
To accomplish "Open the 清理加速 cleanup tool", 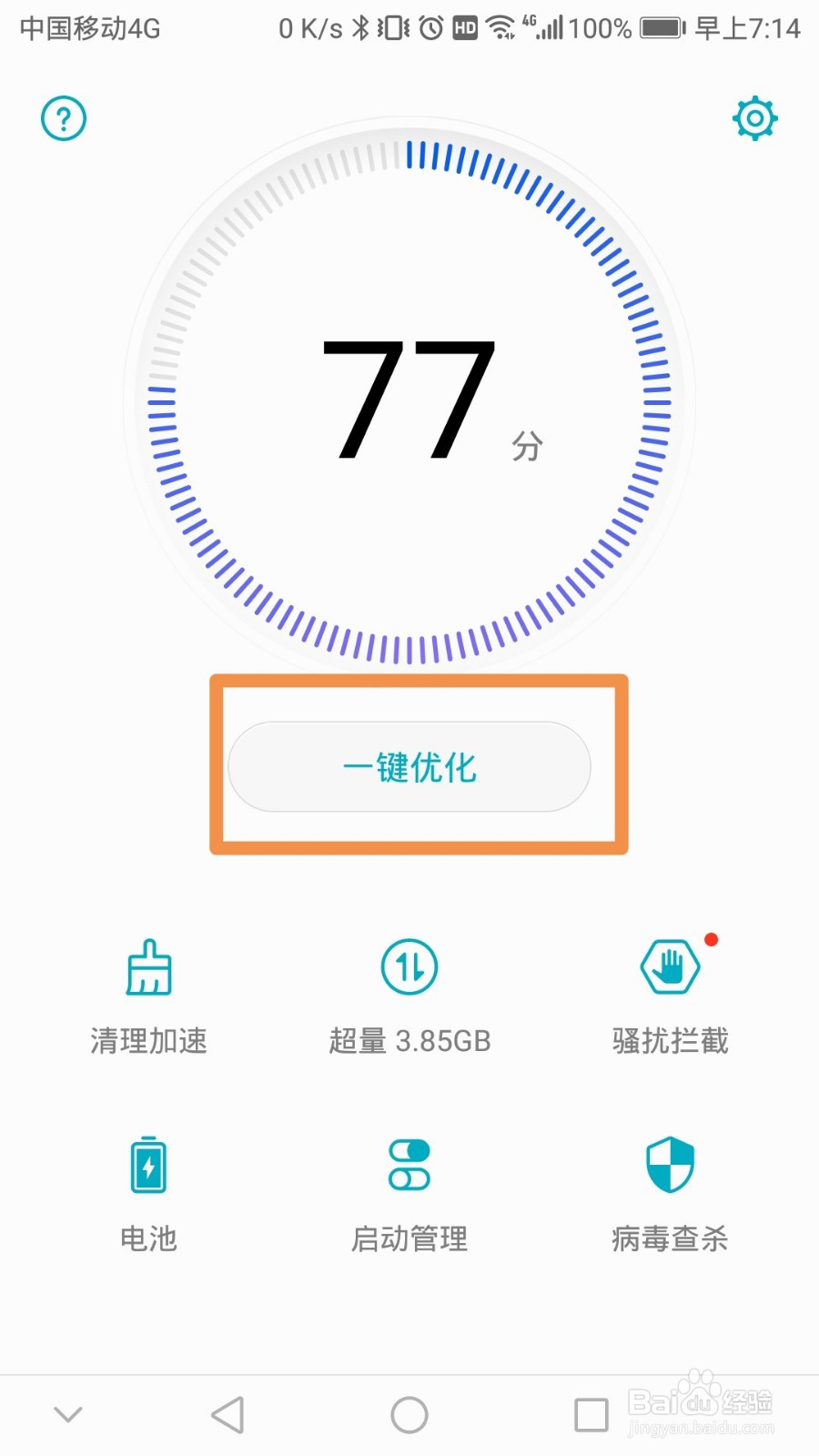I will 148,992.
